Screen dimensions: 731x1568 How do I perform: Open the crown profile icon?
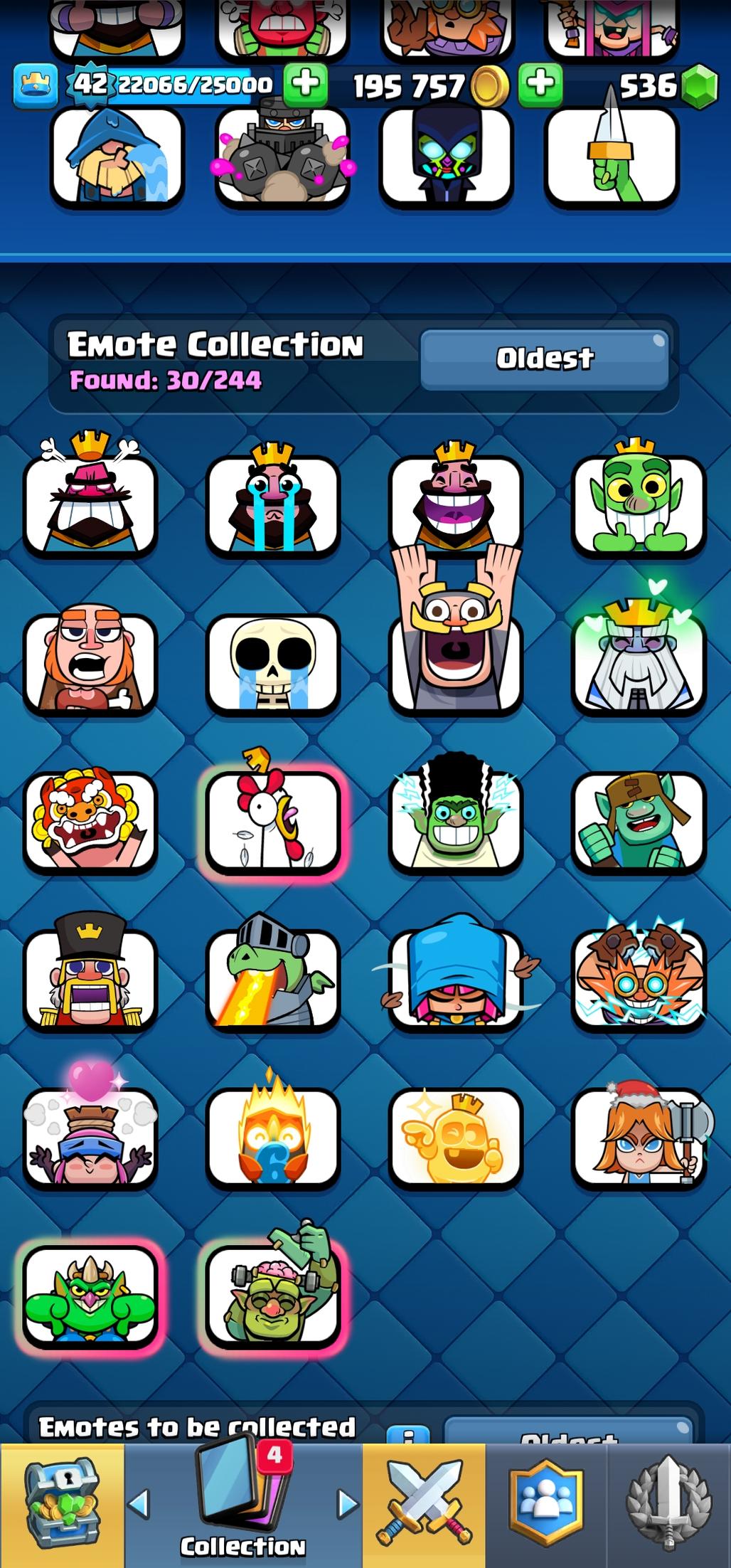point(36,85)
